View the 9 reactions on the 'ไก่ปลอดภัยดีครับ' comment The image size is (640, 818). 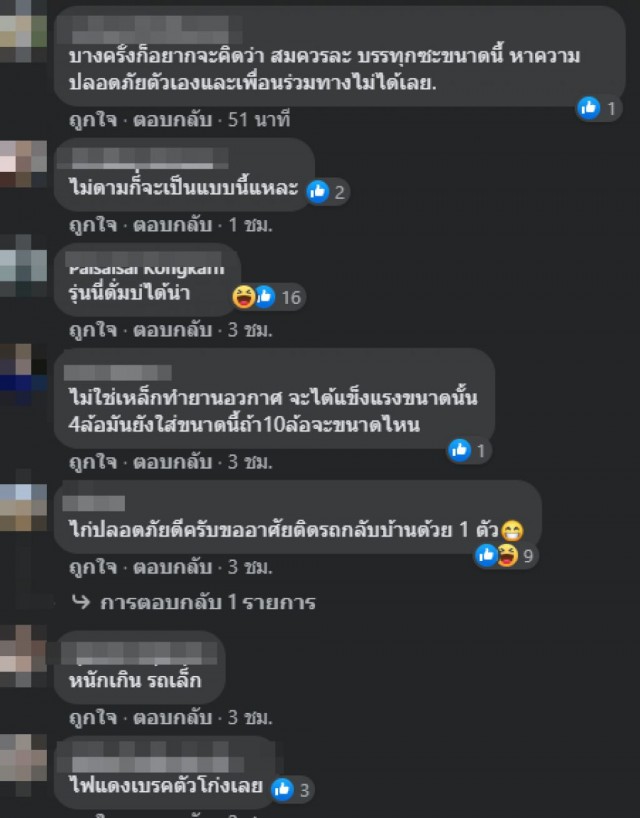coord(510,555)
